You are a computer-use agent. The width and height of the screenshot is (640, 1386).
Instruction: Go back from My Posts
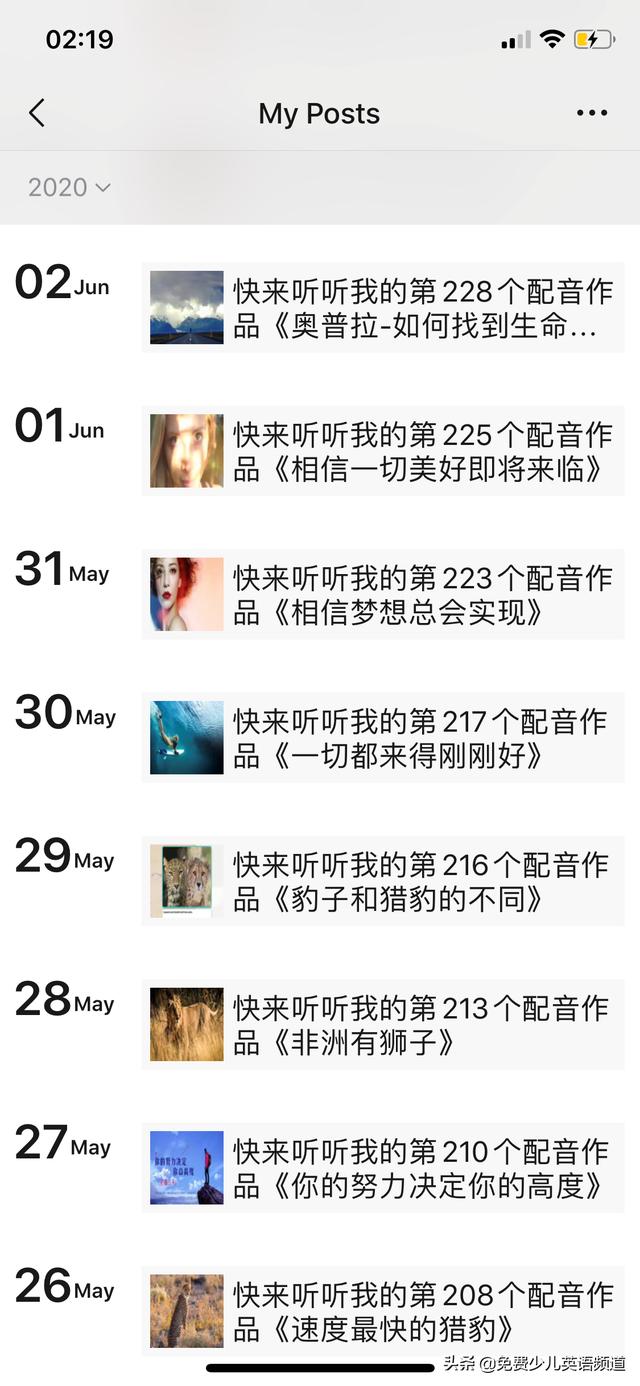(37, 113)
